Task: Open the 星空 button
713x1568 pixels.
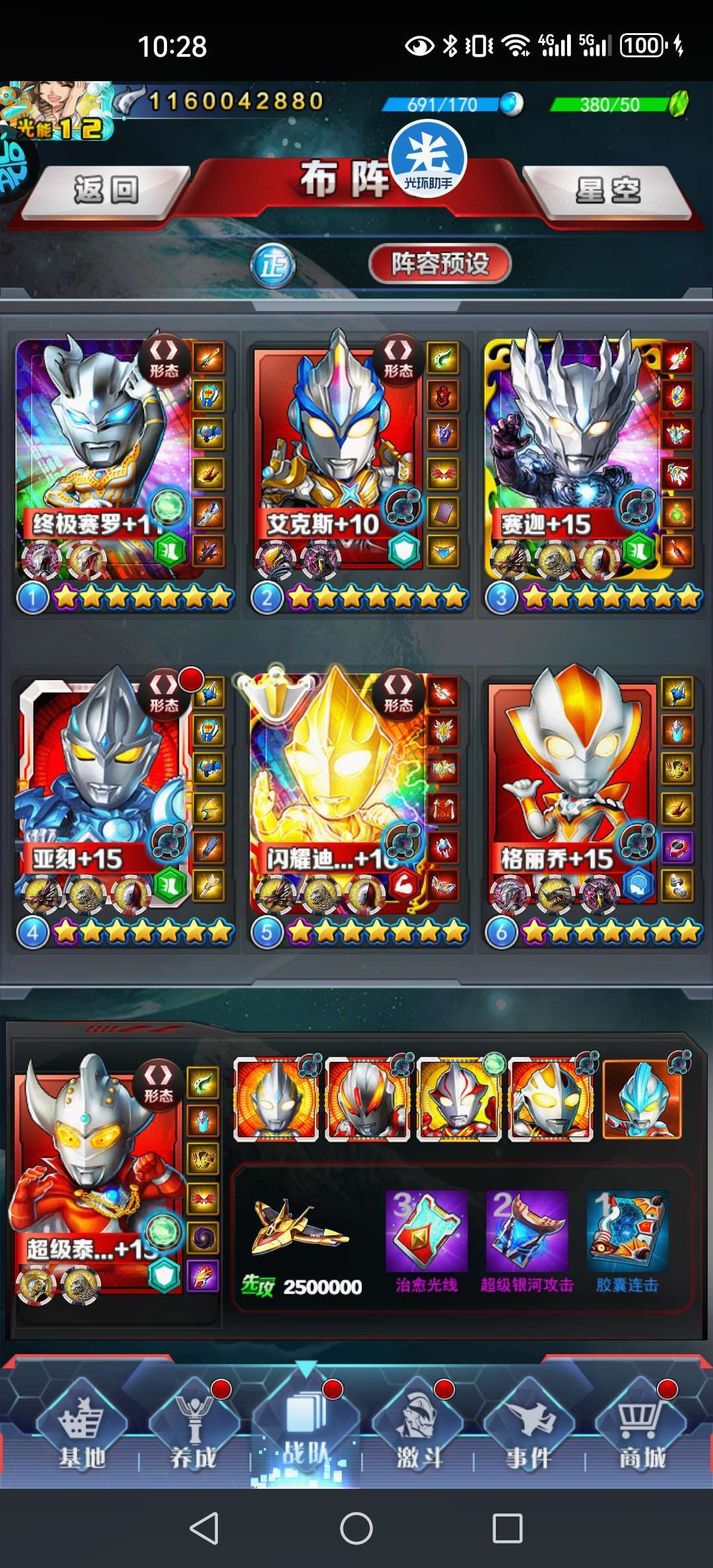Action: point(607,191)
